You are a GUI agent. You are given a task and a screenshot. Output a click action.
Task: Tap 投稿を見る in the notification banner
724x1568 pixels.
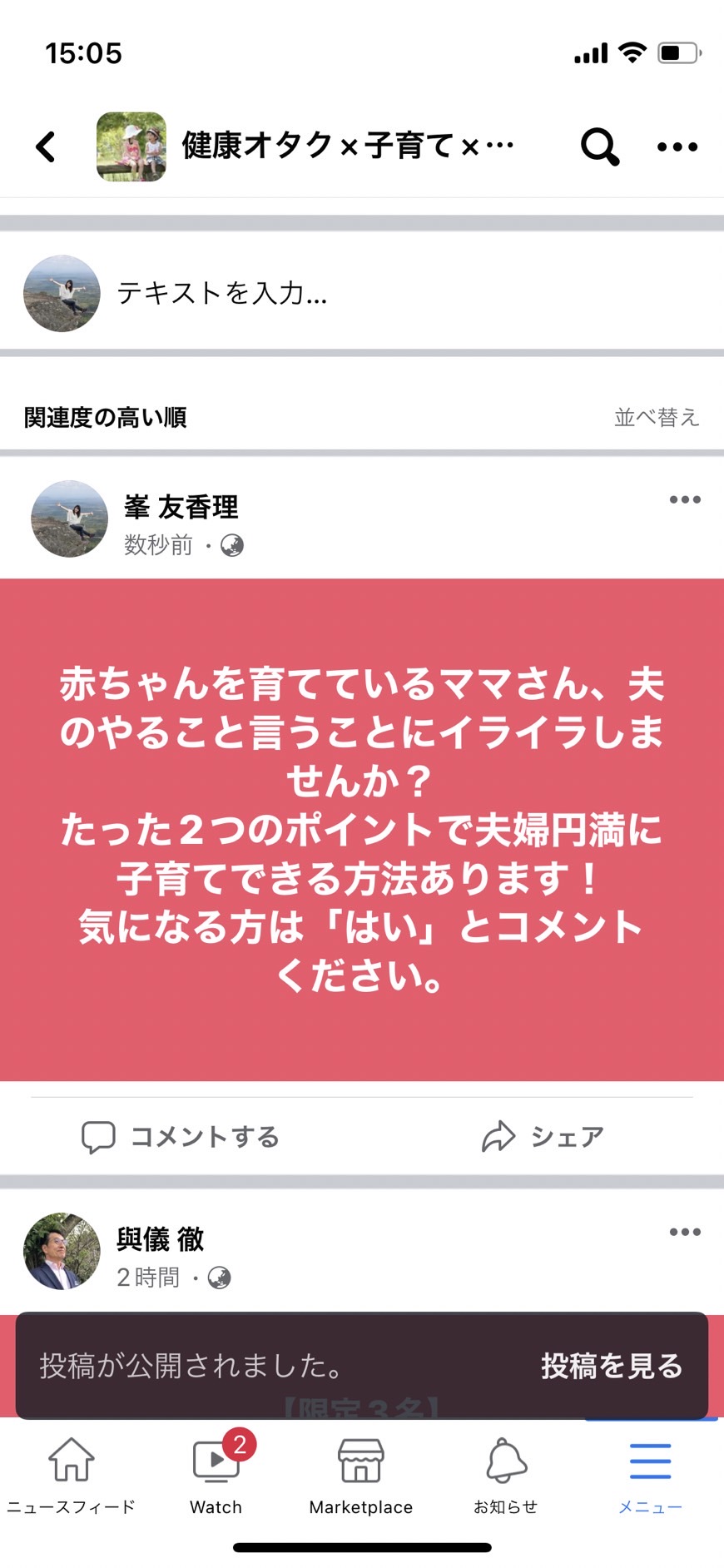tap(612, 1366)
